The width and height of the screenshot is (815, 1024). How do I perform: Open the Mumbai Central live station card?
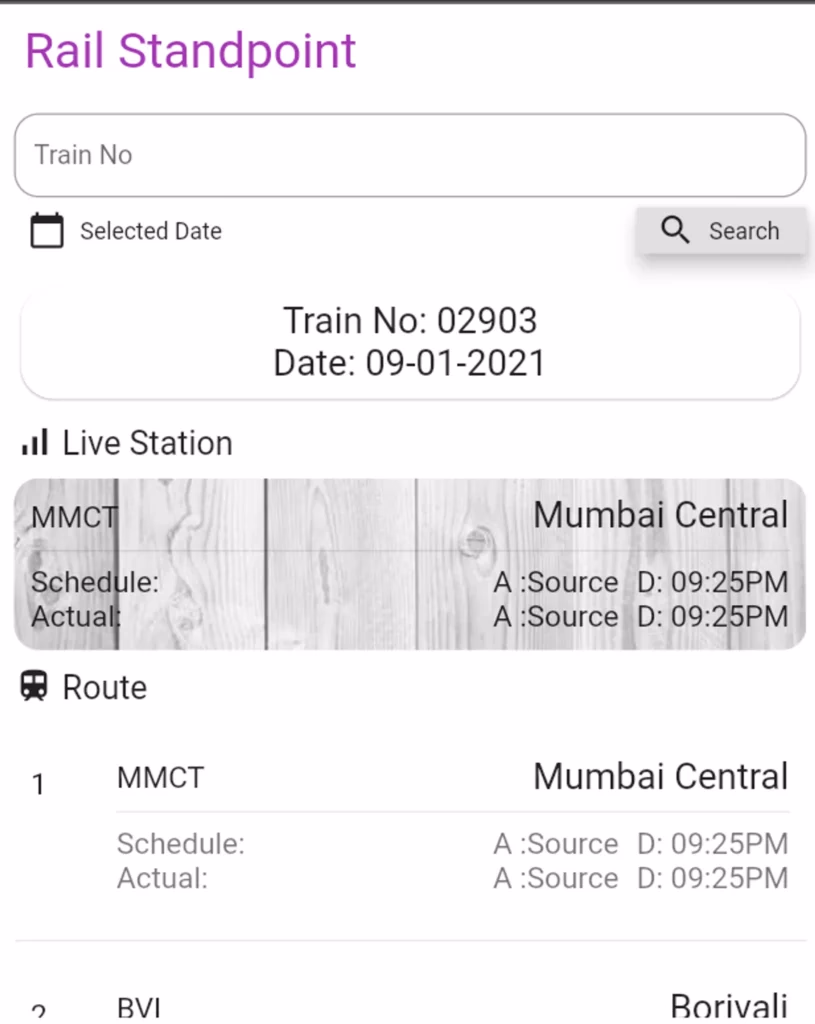409,564
